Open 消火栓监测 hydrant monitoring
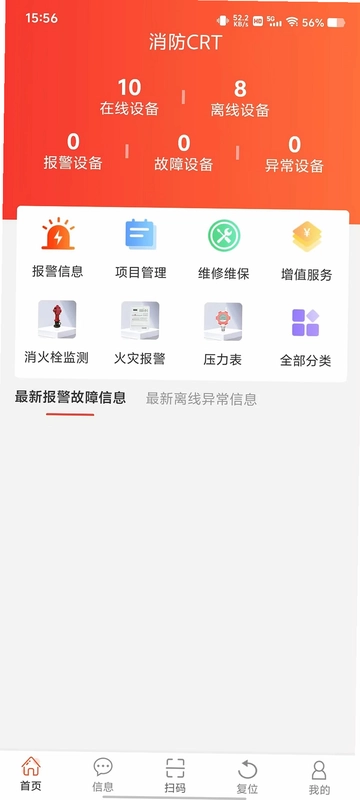This screenshot has width=360, height=800. (57, 332)
